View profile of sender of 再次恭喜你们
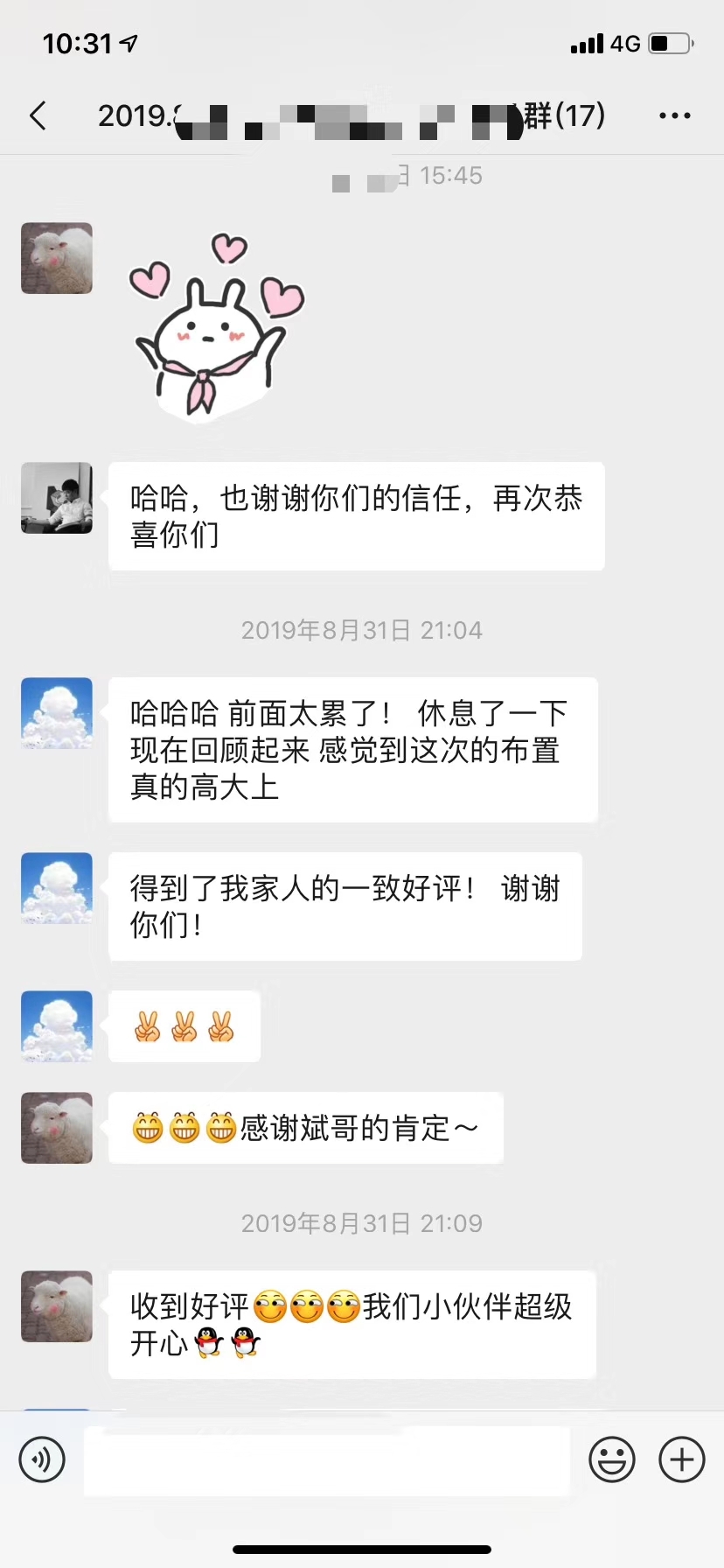The width and height of the screenshot is (724, 1568). [57, 498]
